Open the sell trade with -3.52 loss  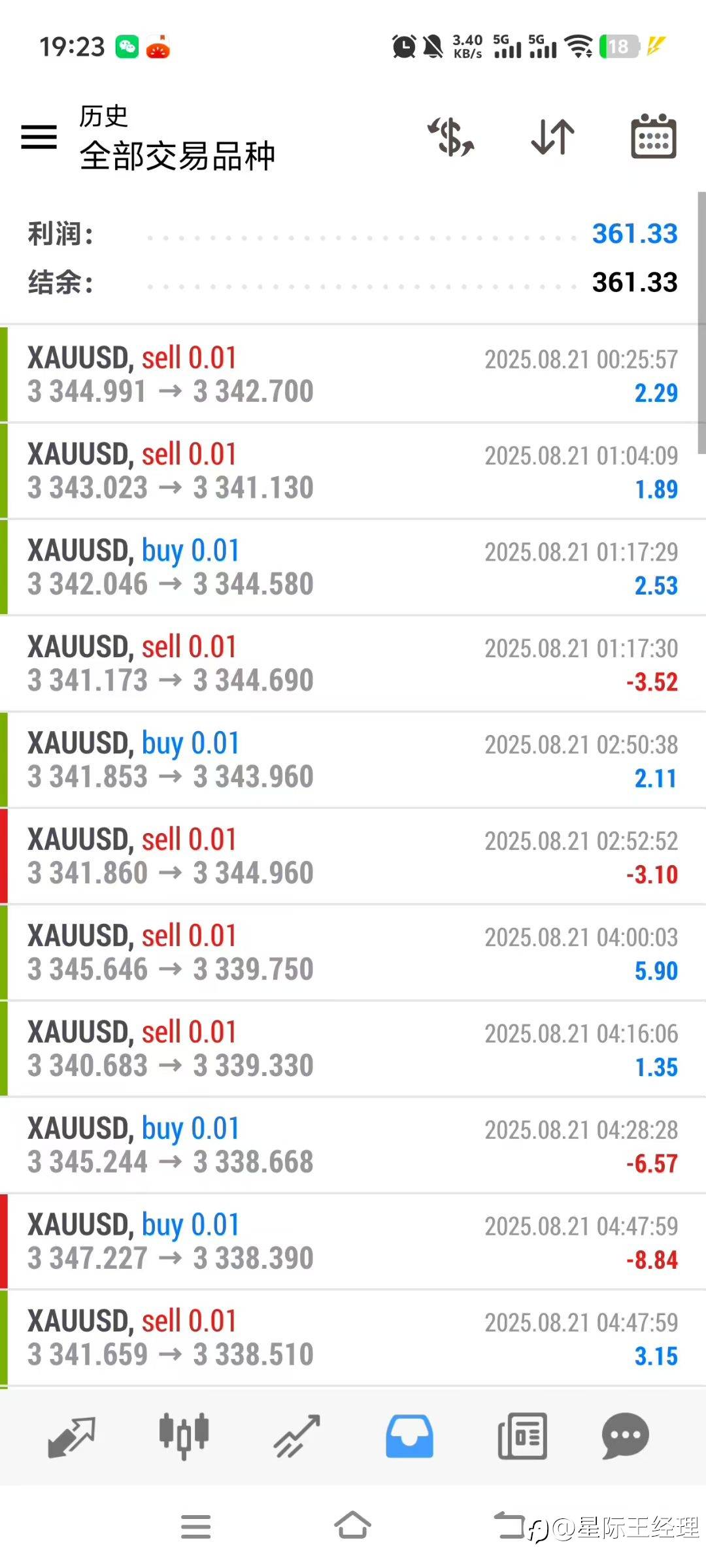click(x=353, y=663)
